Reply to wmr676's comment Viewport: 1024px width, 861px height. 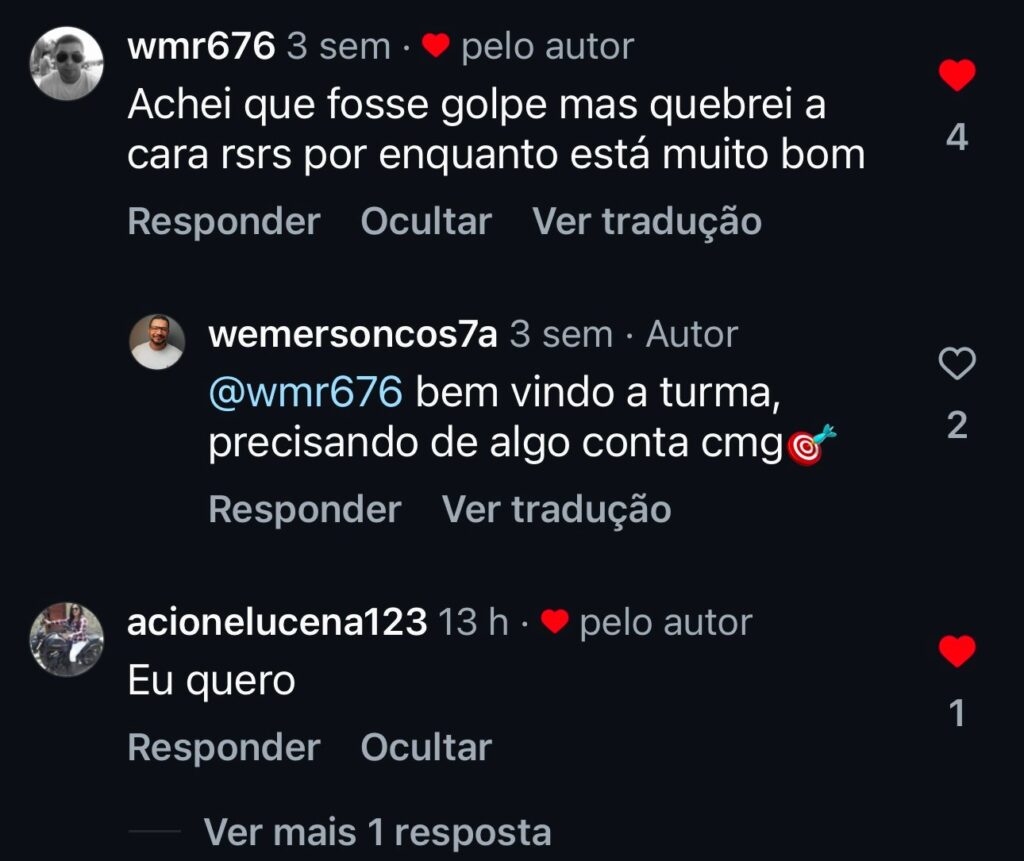click(224, 221)
